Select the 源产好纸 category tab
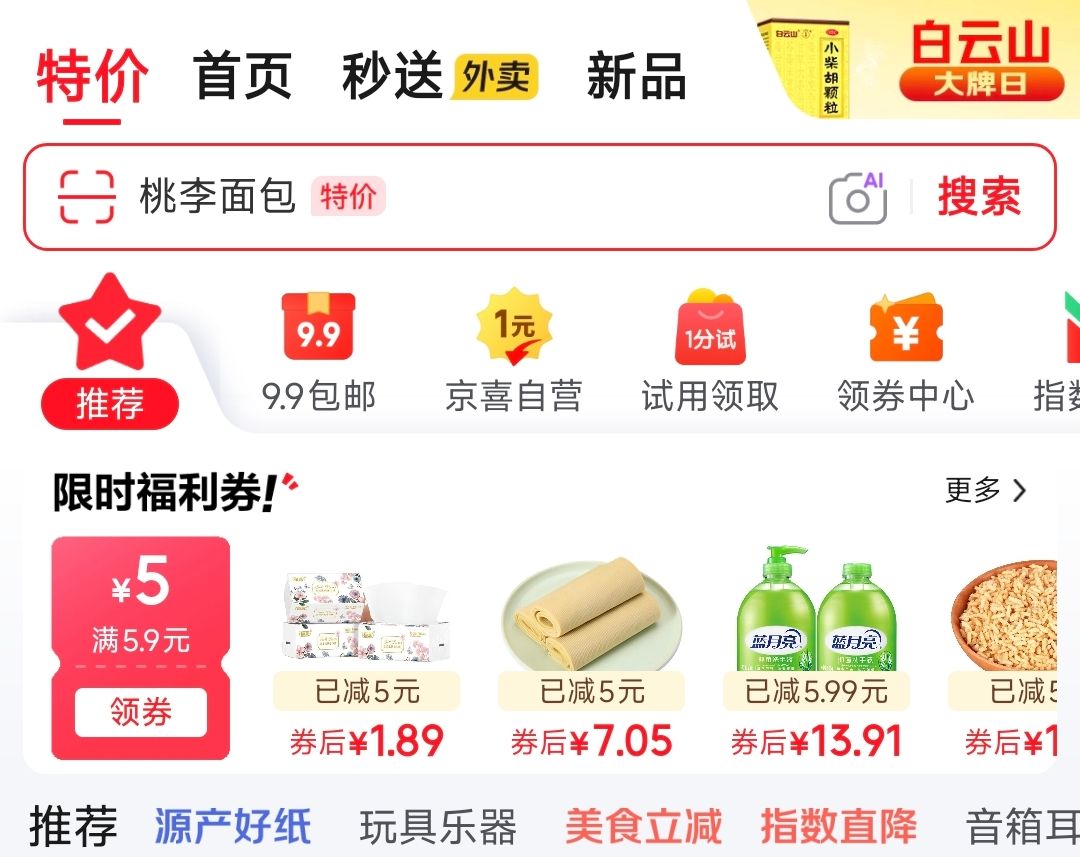1080x857 pixels. tap(232, 828)
